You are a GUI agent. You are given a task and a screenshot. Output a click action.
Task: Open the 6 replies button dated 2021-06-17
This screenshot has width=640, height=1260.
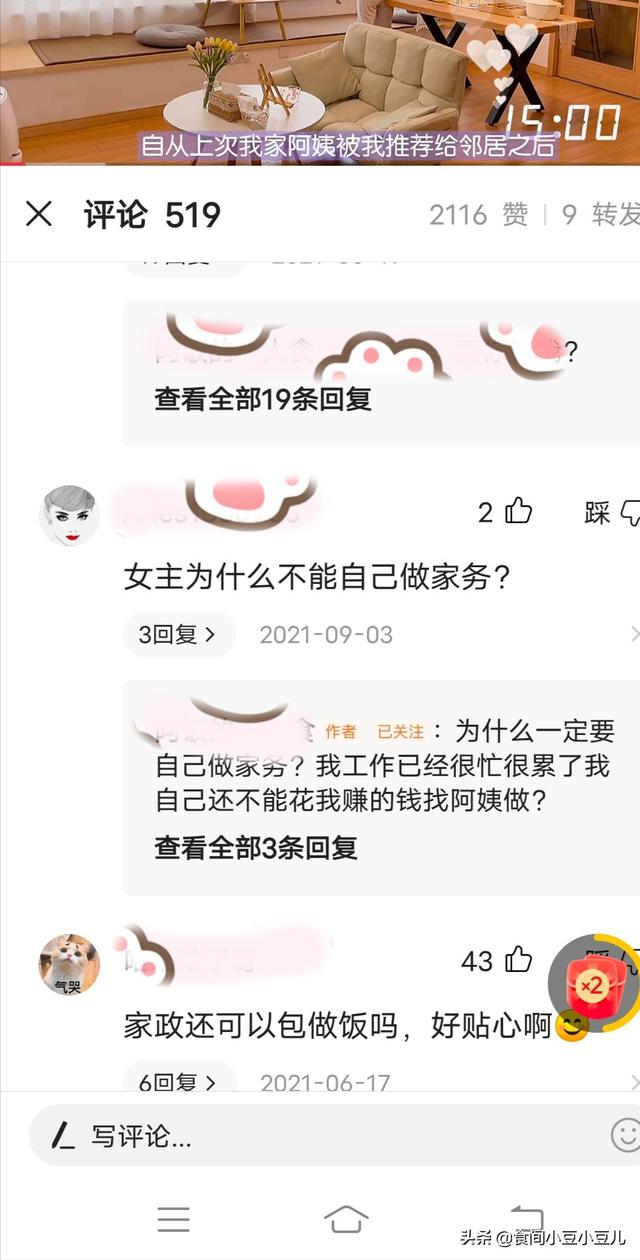coord(178,1081)
